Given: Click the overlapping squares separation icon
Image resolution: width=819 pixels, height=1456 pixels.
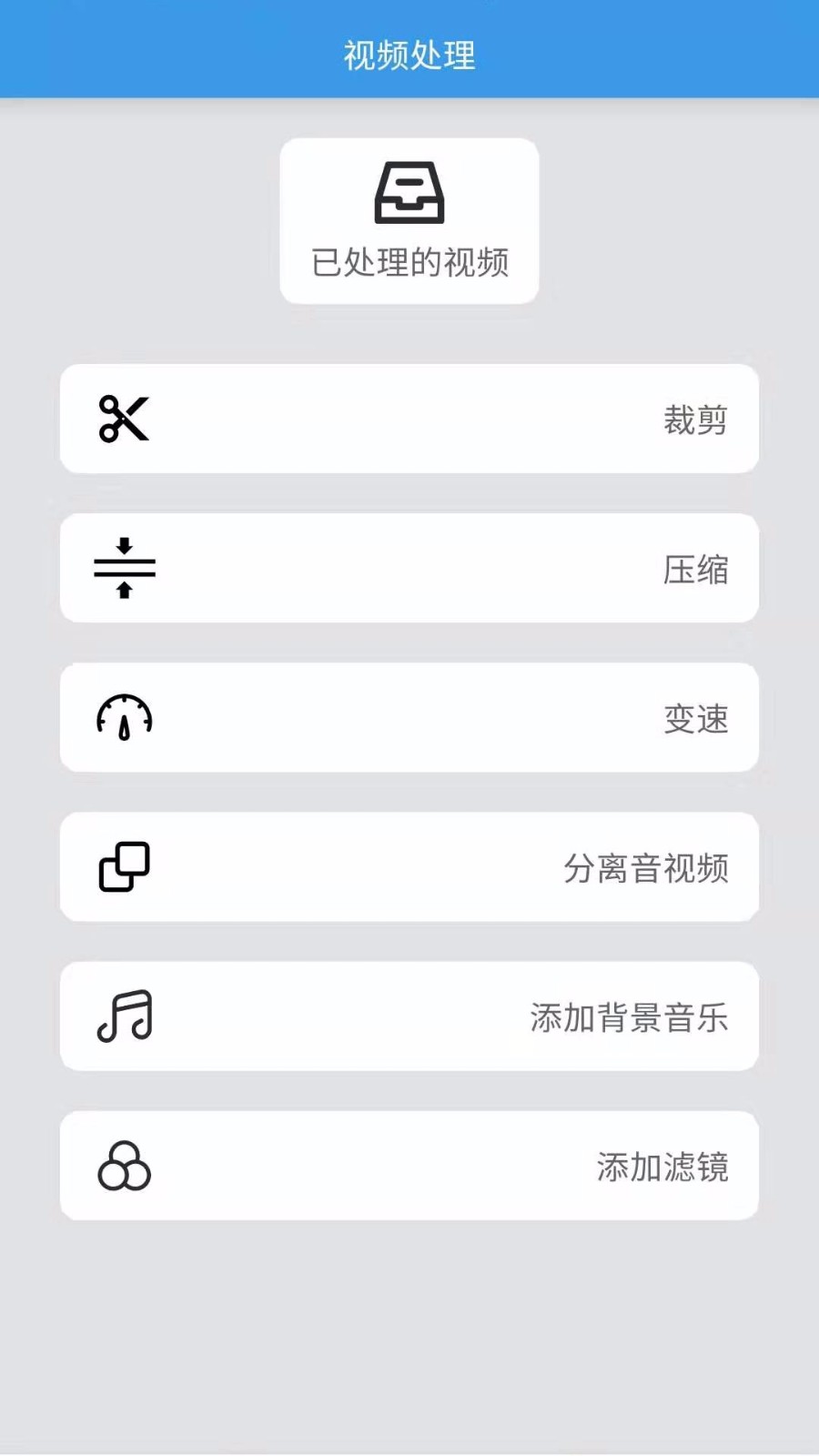Looking at the screenshot, I should tap(125, 867).
